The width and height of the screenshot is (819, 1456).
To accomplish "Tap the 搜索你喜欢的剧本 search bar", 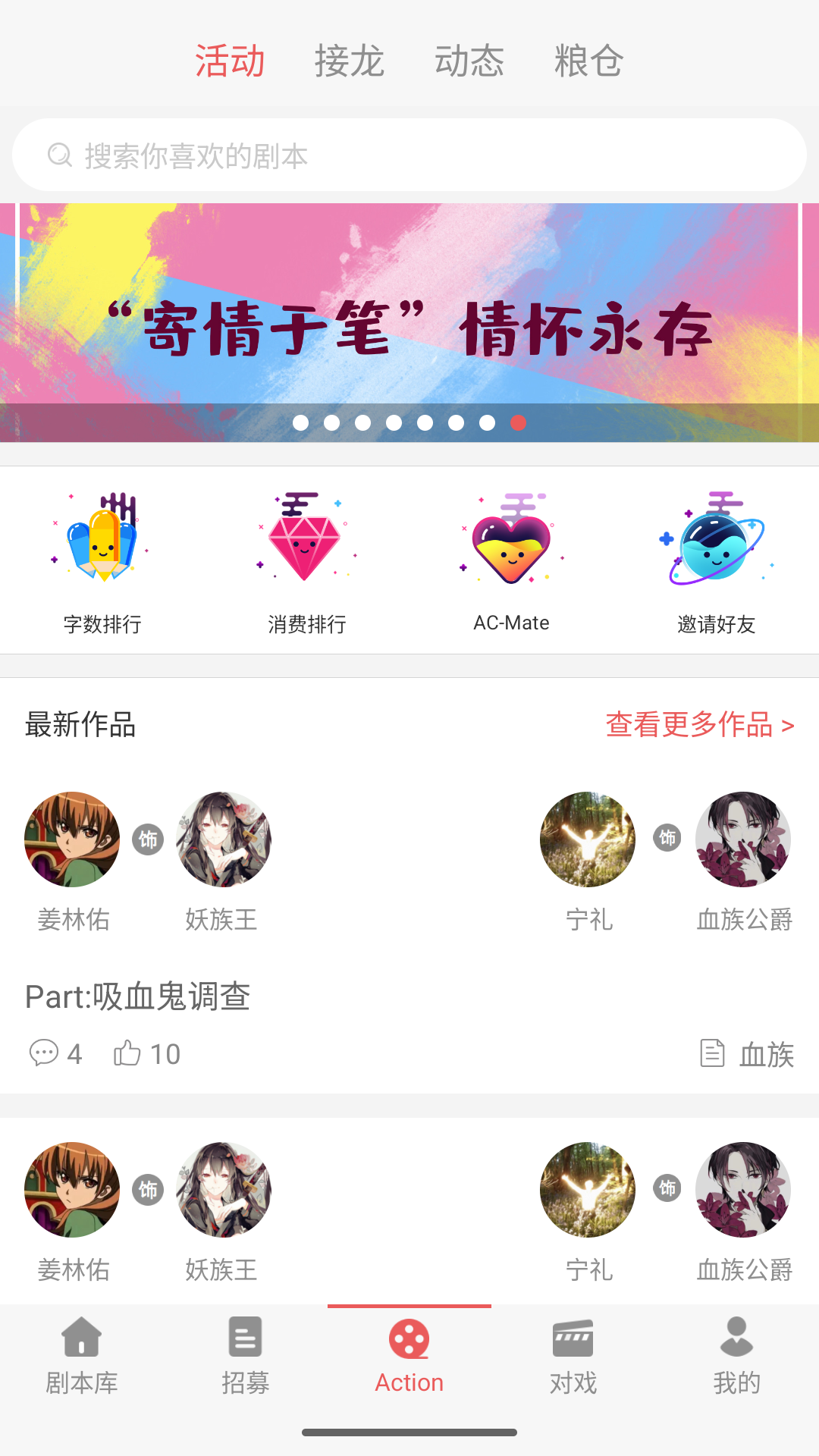I will 409,154.
